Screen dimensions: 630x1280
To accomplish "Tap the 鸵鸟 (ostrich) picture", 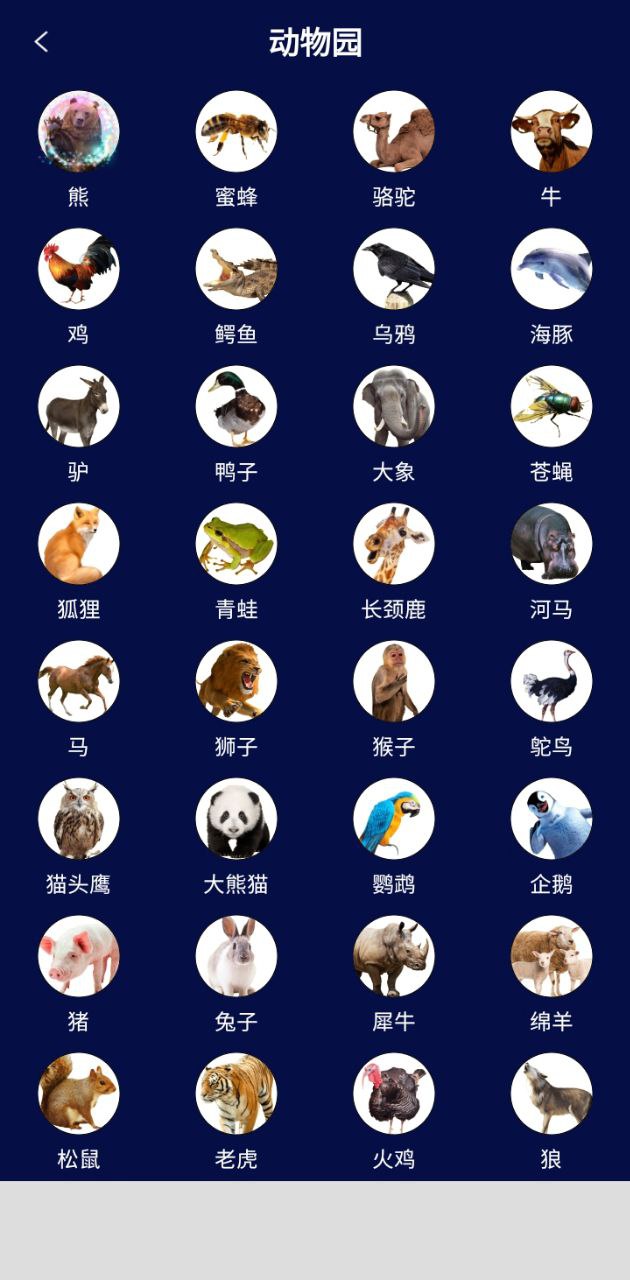I will pyautogui.click(x=551, y=681).
